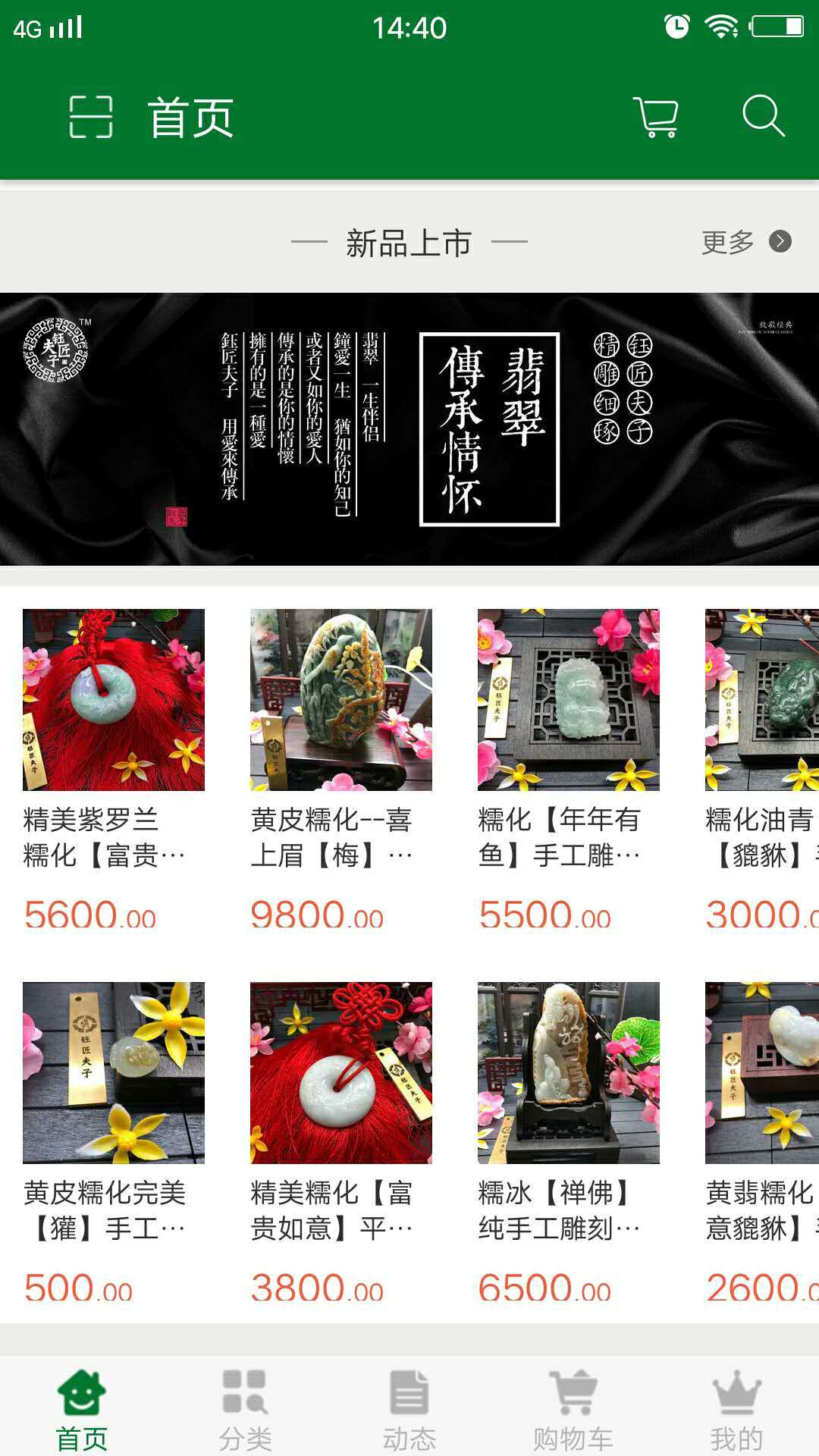Open the search magnifier icon

click(x=762, y=116)
